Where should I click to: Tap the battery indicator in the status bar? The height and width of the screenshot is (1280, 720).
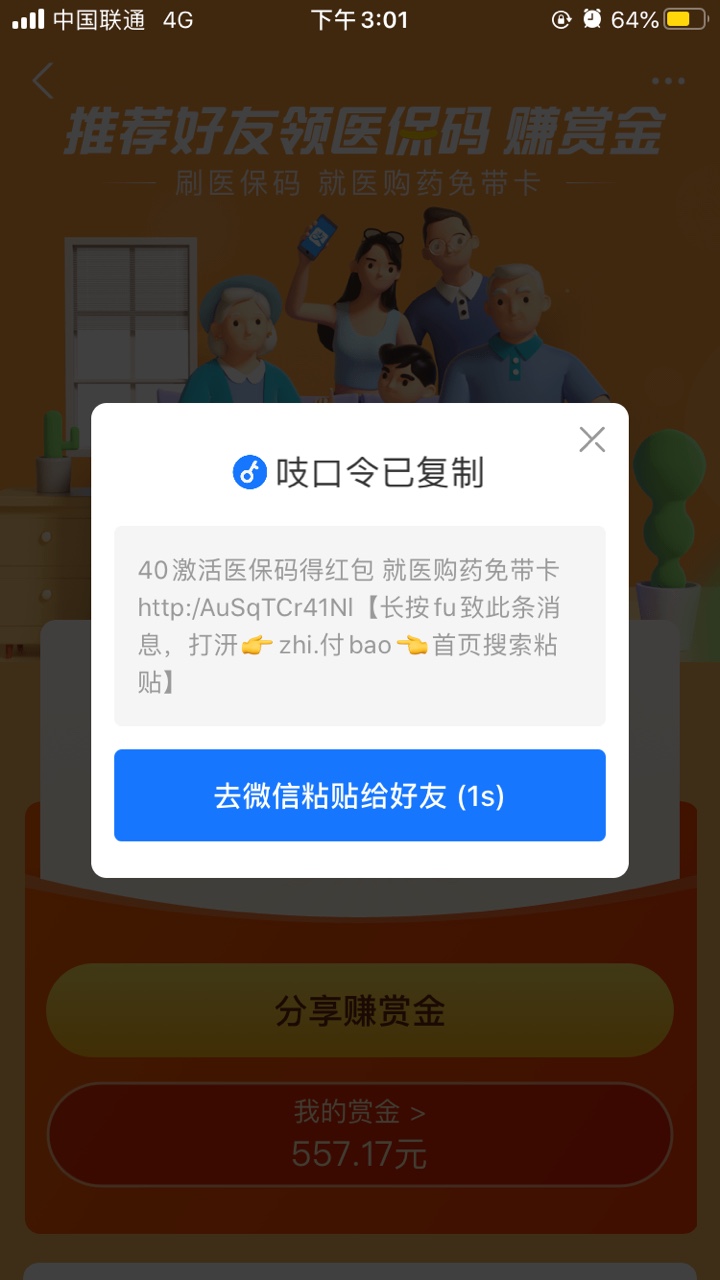point(684,18)
